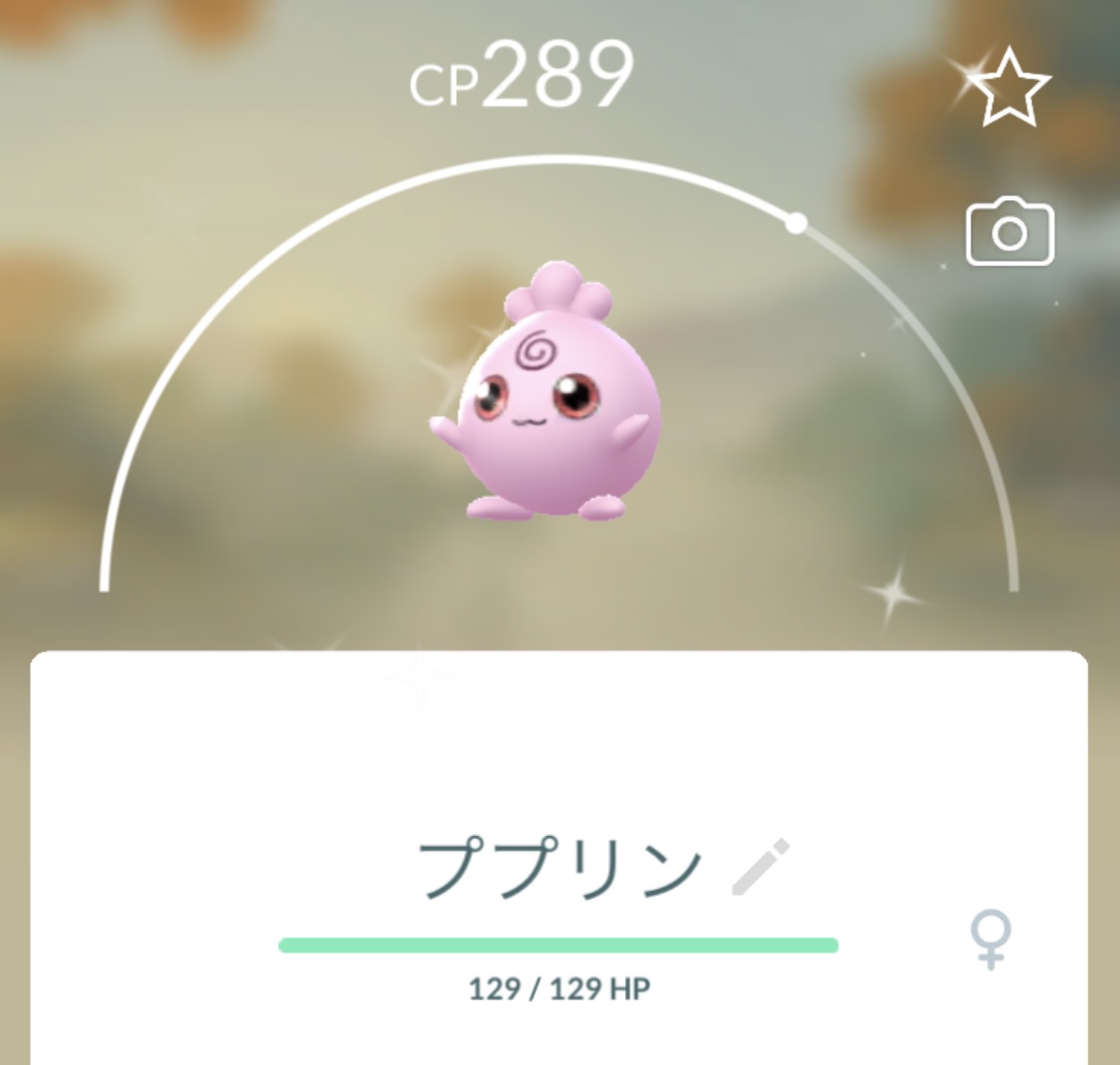
Task: Edit the ププリン nickname with the pencil
Action: click(x=761, y=867)
